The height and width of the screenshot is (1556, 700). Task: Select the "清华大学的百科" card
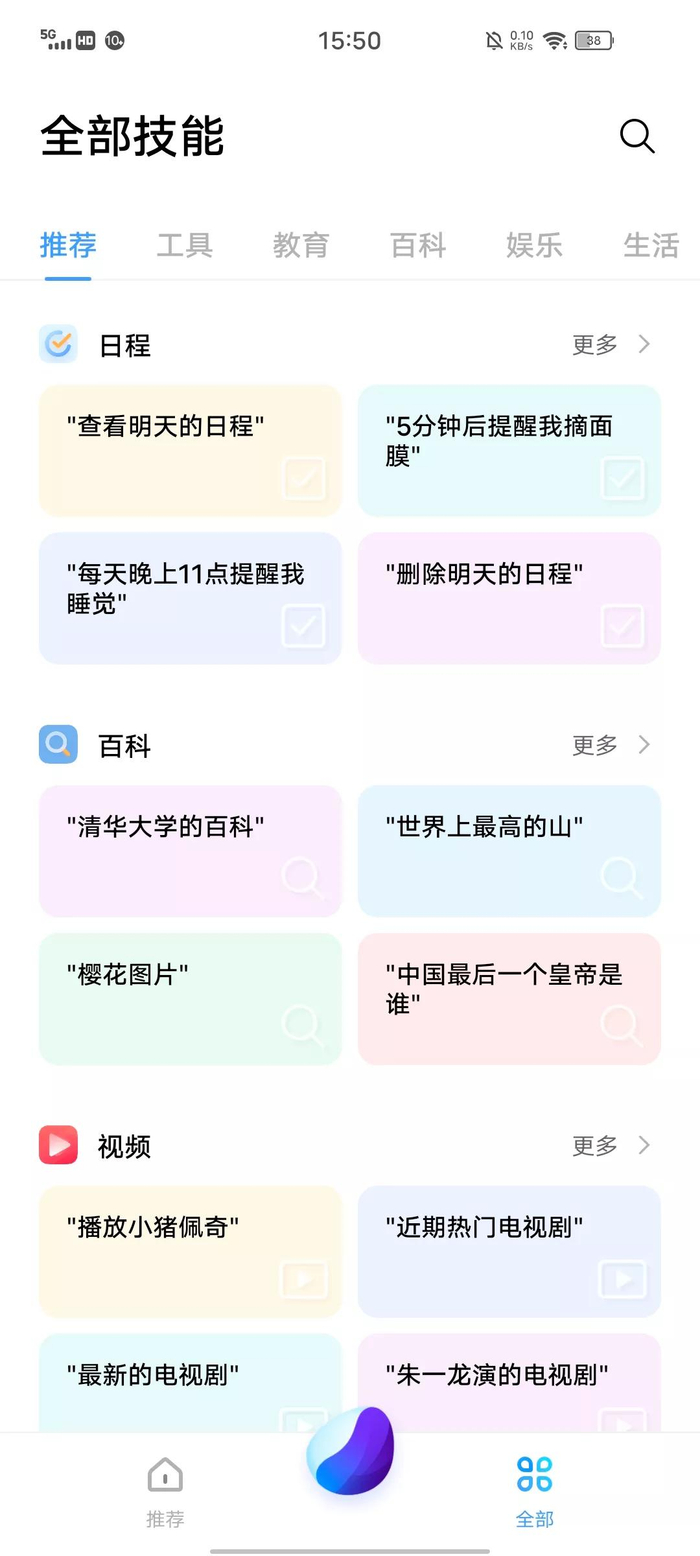[190, 851]
